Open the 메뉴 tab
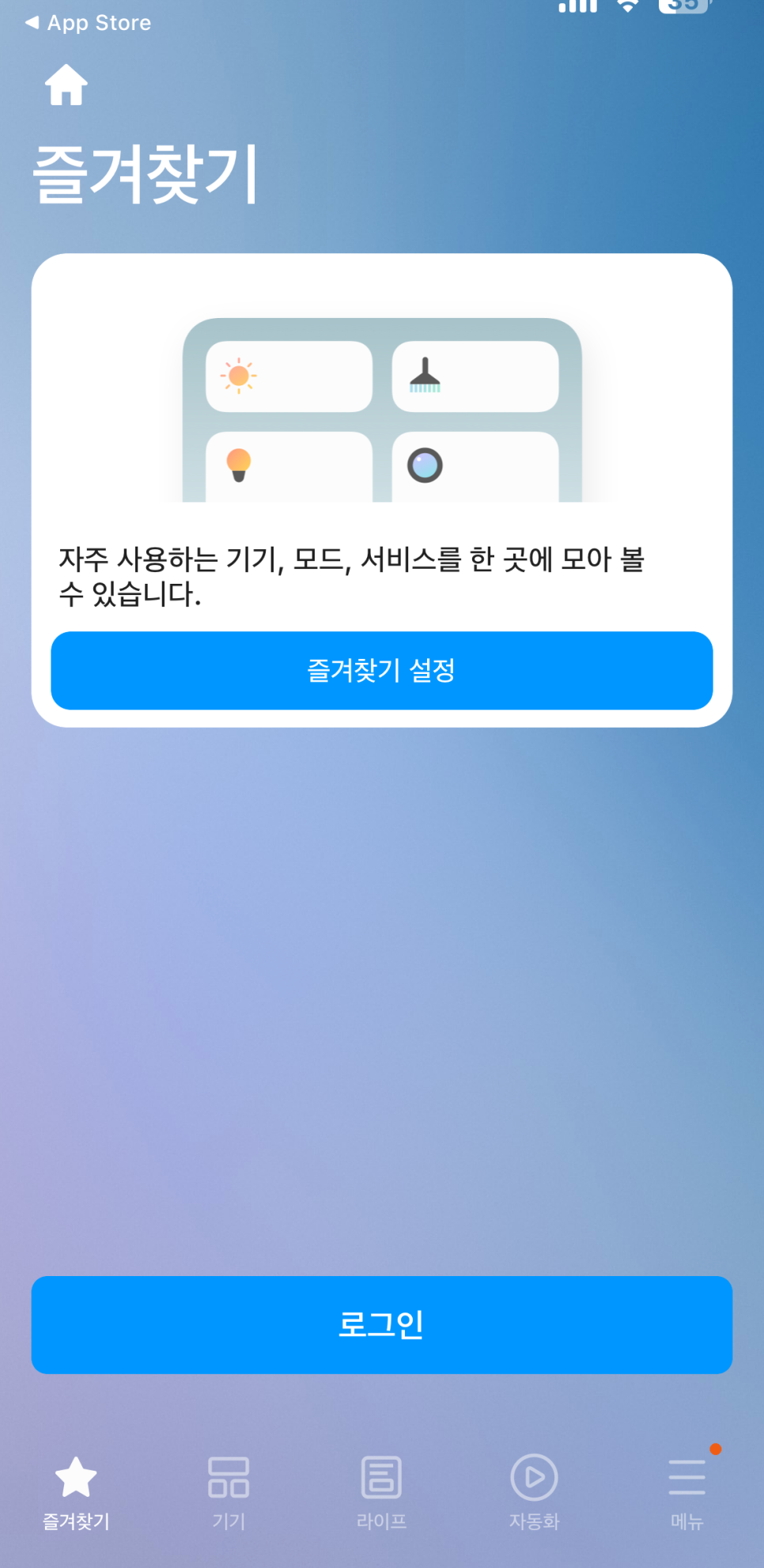Screen dimensions: 764x1568 pyautogui.click(x=686, y=1491)
